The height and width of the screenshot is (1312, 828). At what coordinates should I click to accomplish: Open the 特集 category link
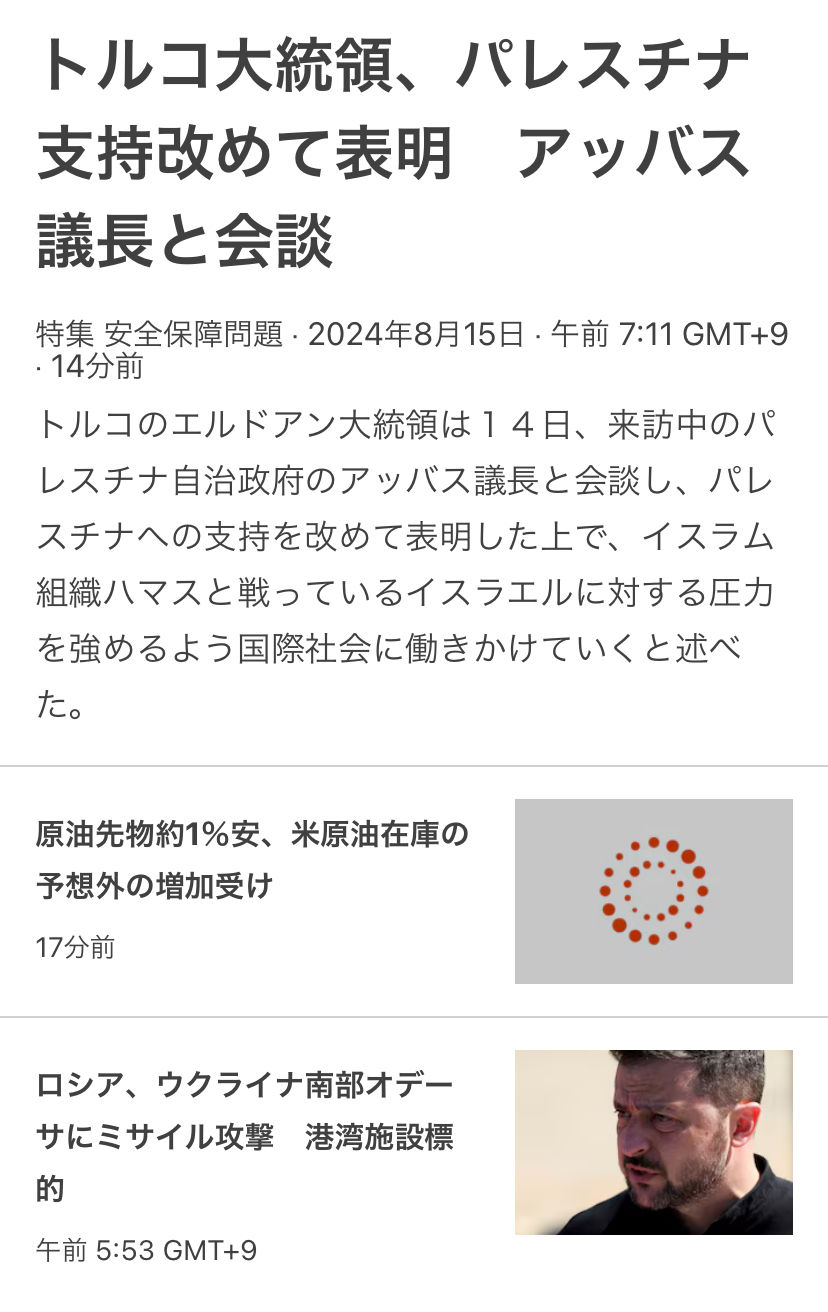[65, 335]
